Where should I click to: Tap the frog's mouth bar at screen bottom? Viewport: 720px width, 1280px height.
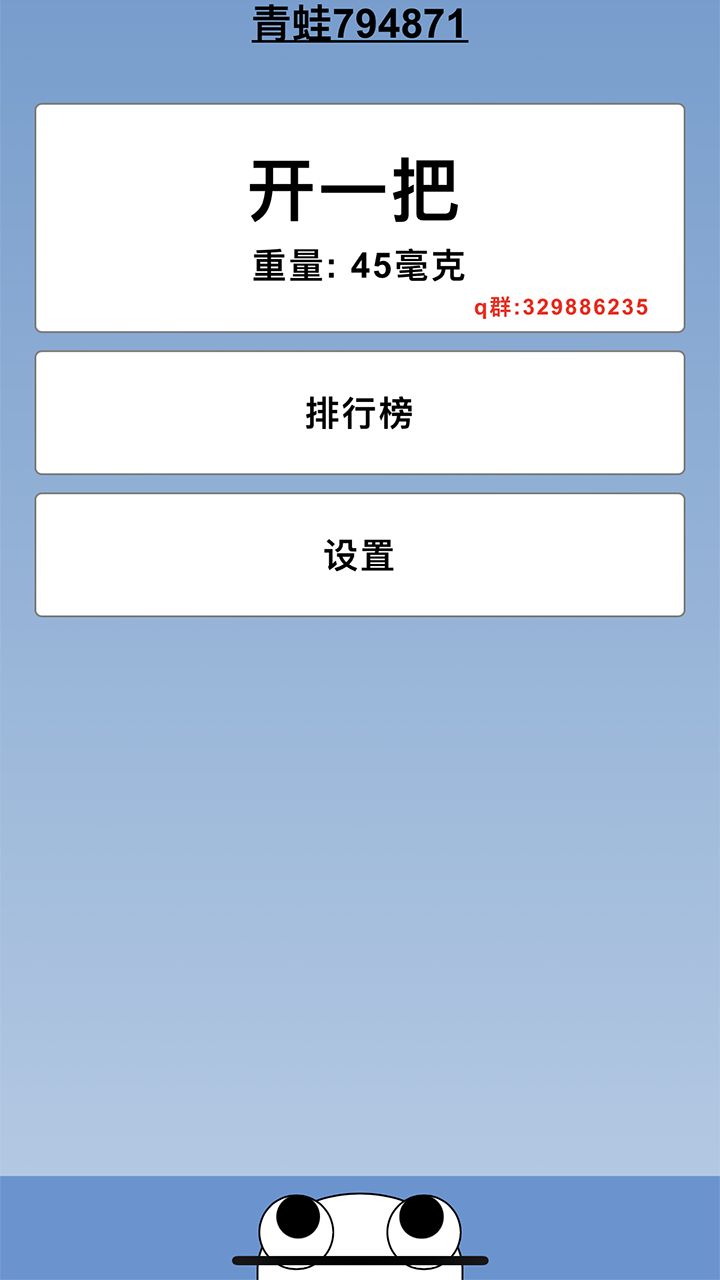tap(360, 1259)
